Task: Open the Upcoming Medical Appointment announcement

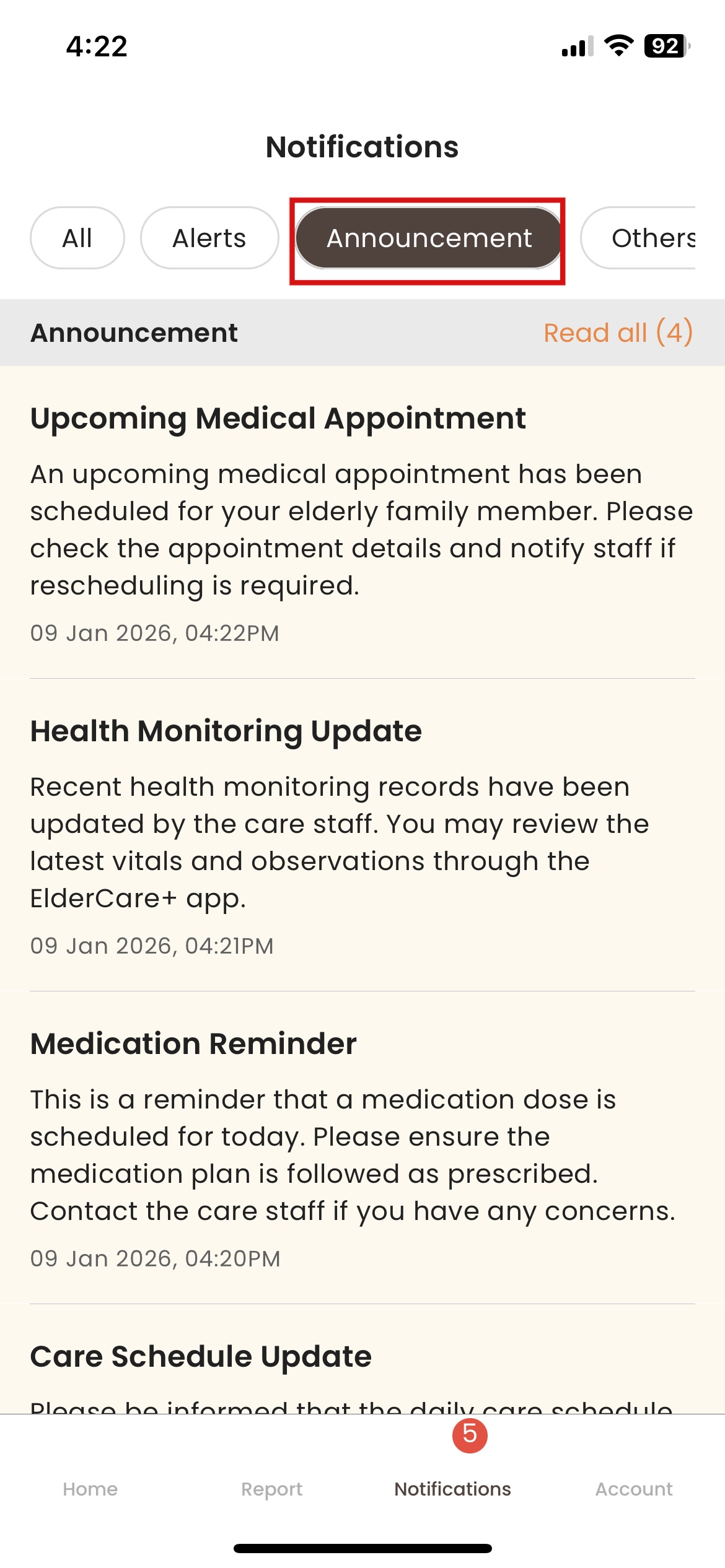Action: pyautogui.click(x=362, y=520)
